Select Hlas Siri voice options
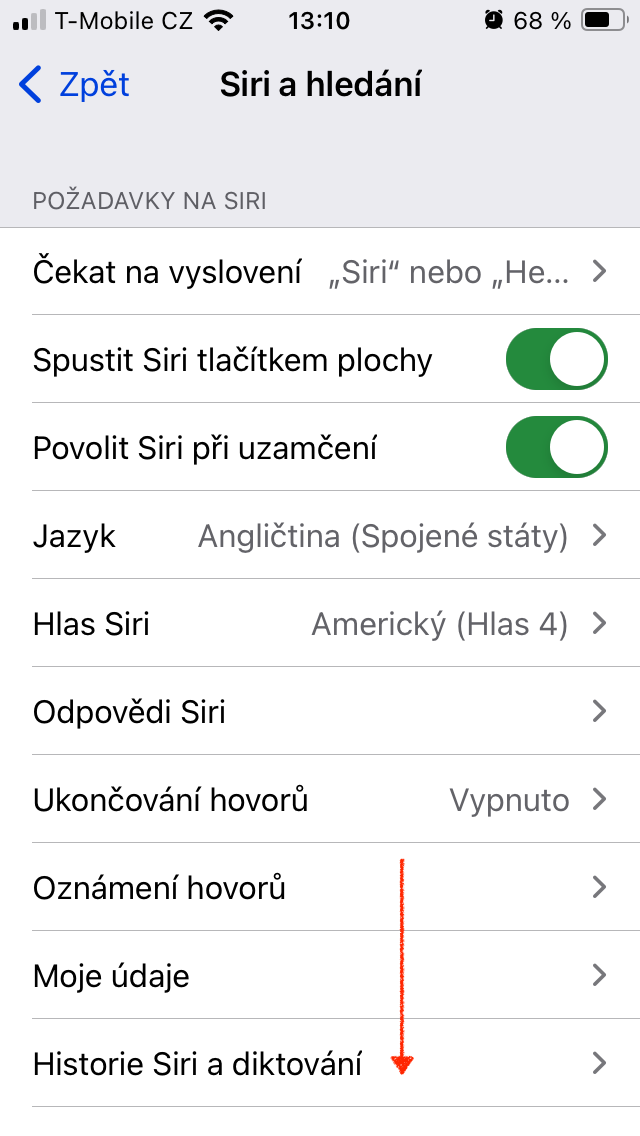The image size is (640, 1136). pos(320,624)
